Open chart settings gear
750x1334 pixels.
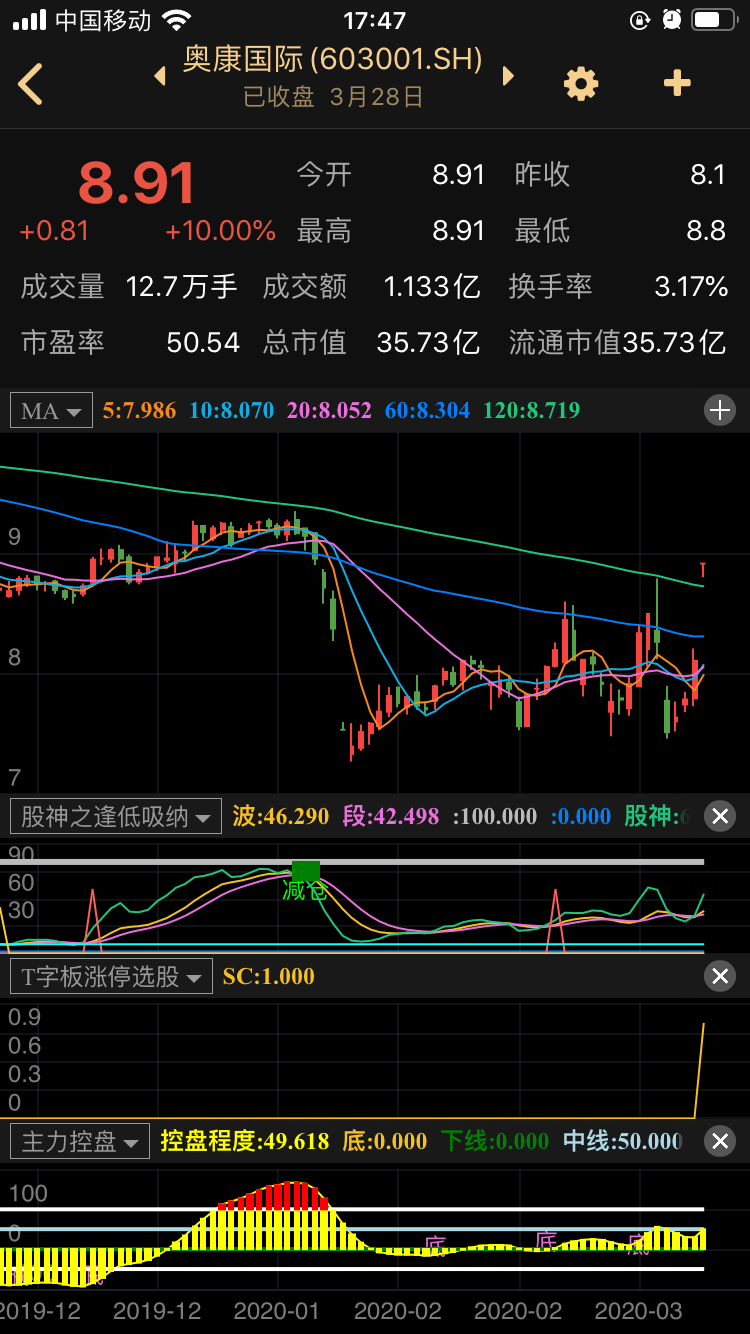click(581, 83)
